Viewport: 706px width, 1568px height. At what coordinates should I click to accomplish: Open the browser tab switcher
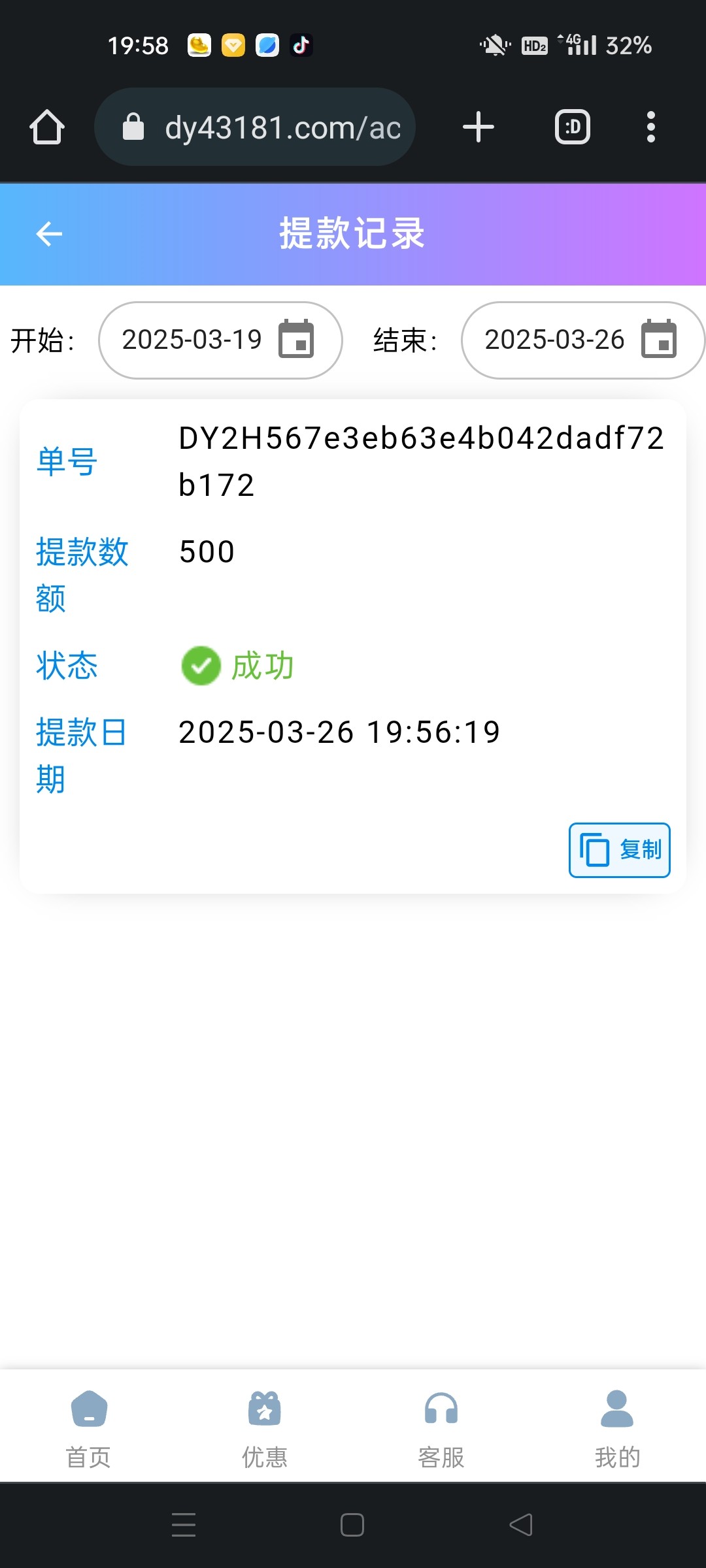tap(573, 127)
